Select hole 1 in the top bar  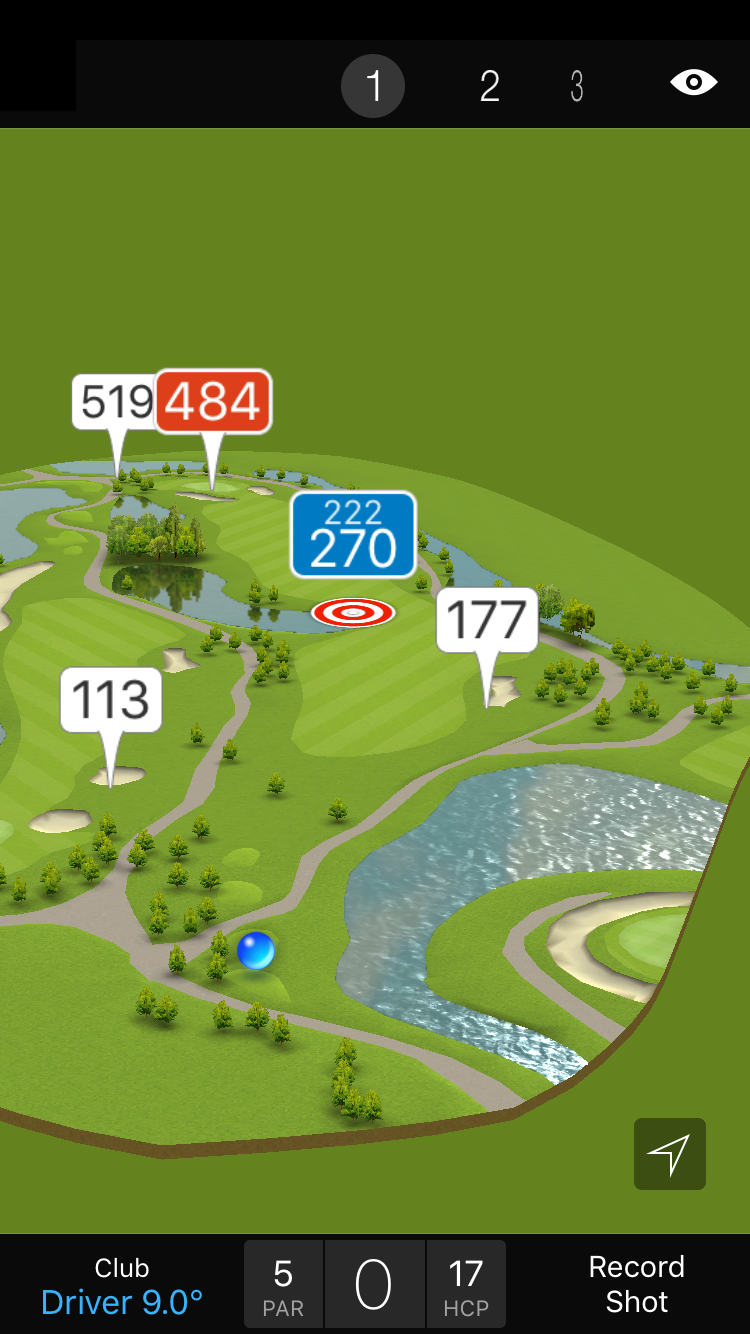click(x=373, y=86)
